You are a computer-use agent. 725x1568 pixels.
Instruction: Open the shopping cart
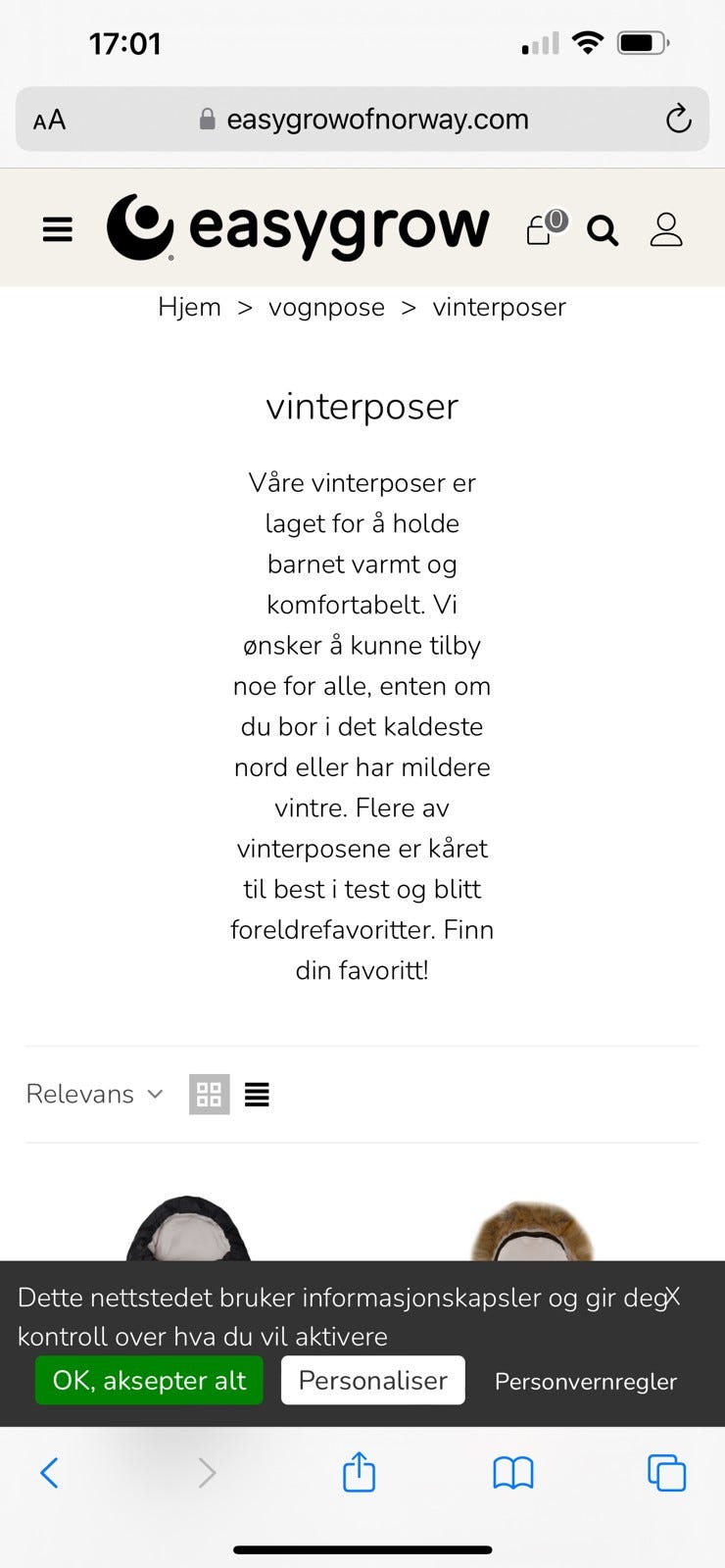539,229
